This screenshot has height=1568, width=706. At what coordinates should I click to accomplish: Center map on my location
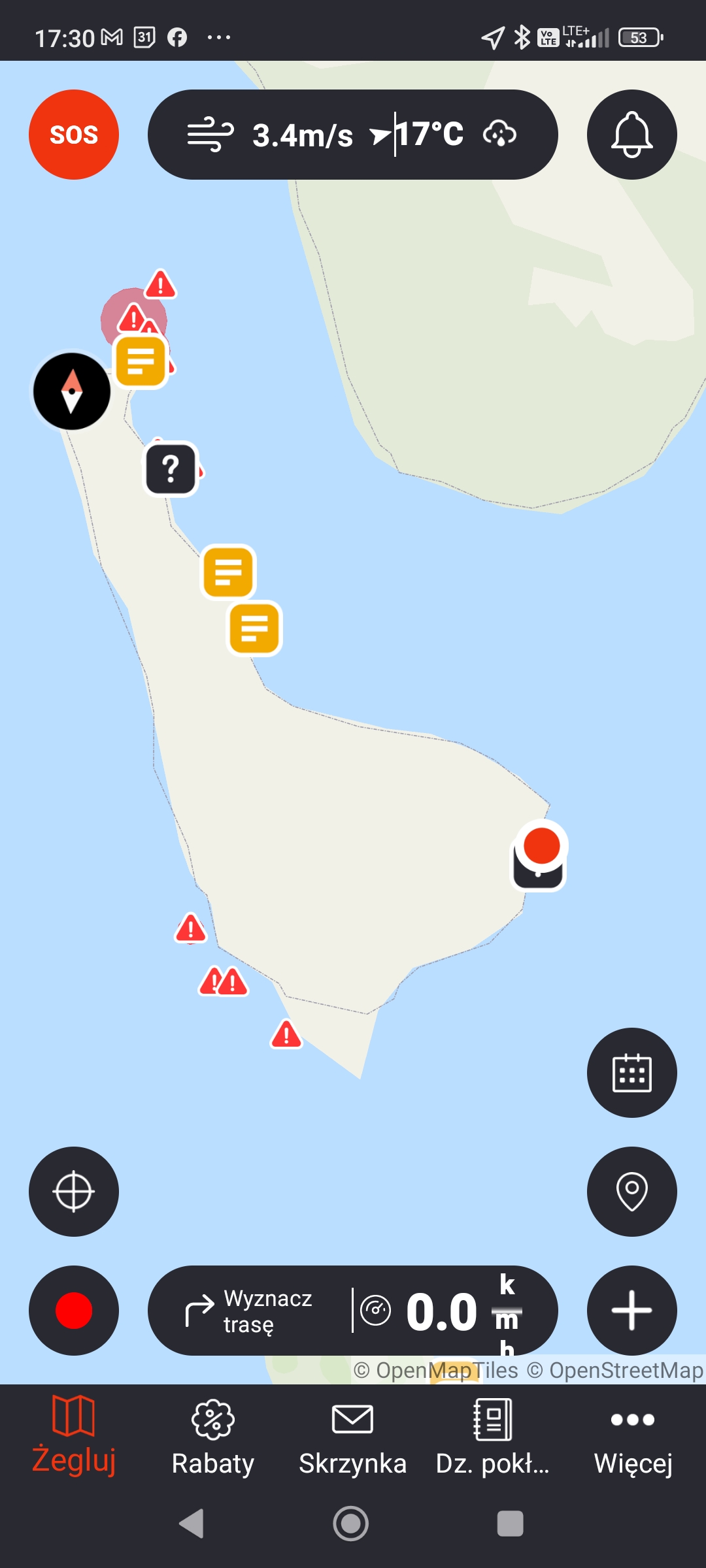coord(74,1192)
